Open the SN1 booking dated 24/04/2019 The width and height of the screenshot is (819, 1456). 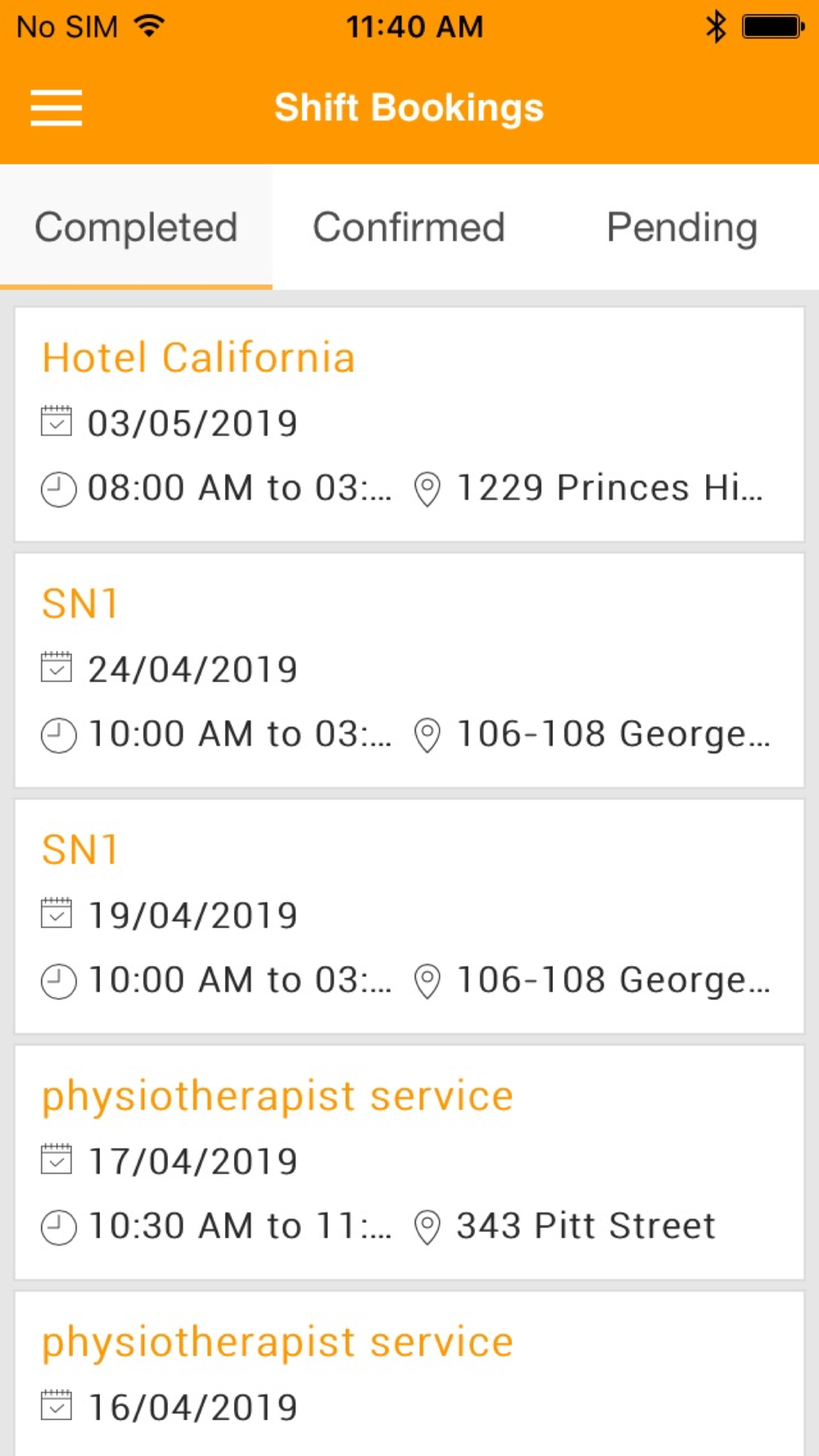point(409,671)
